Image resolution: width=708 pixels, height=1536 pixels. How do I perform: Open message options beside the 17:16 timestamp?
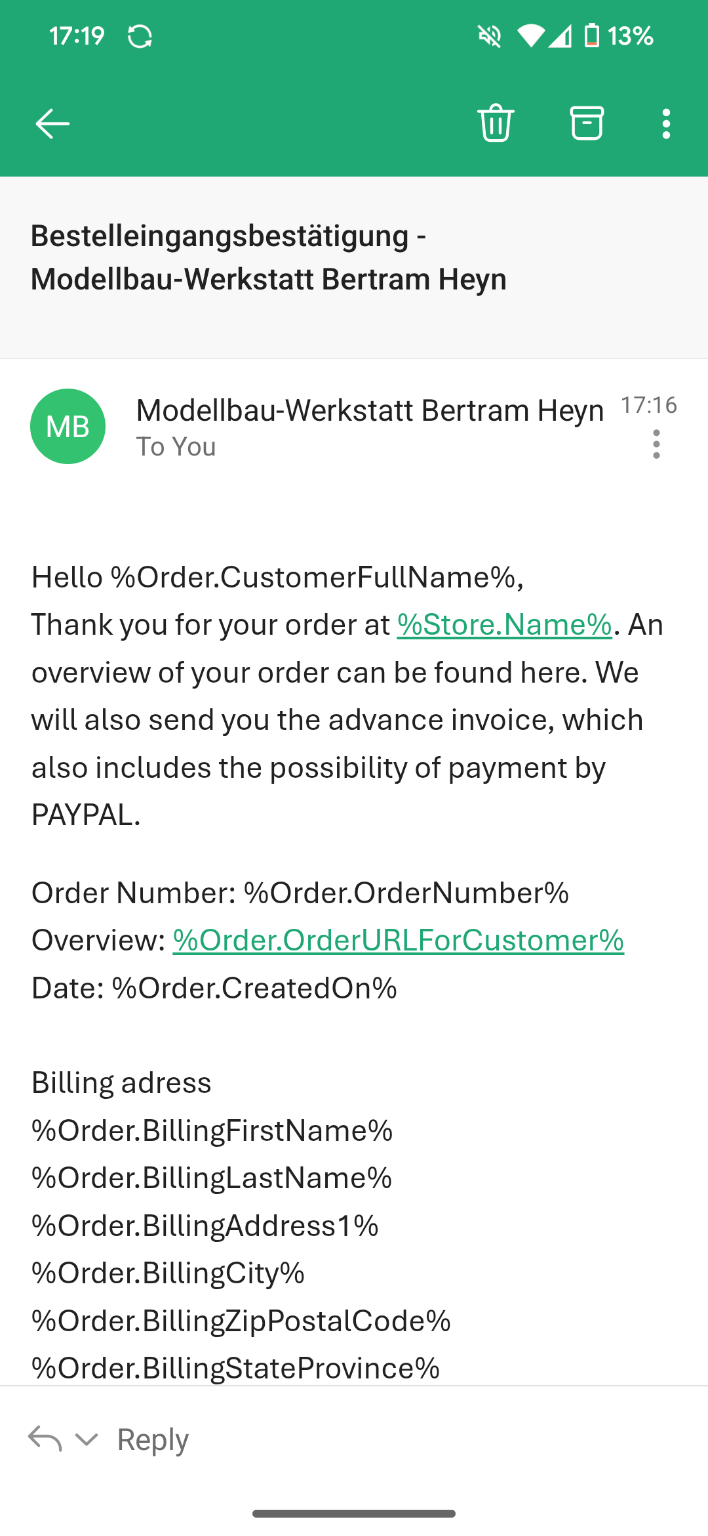pyautogui.click(x=656, y=444)
